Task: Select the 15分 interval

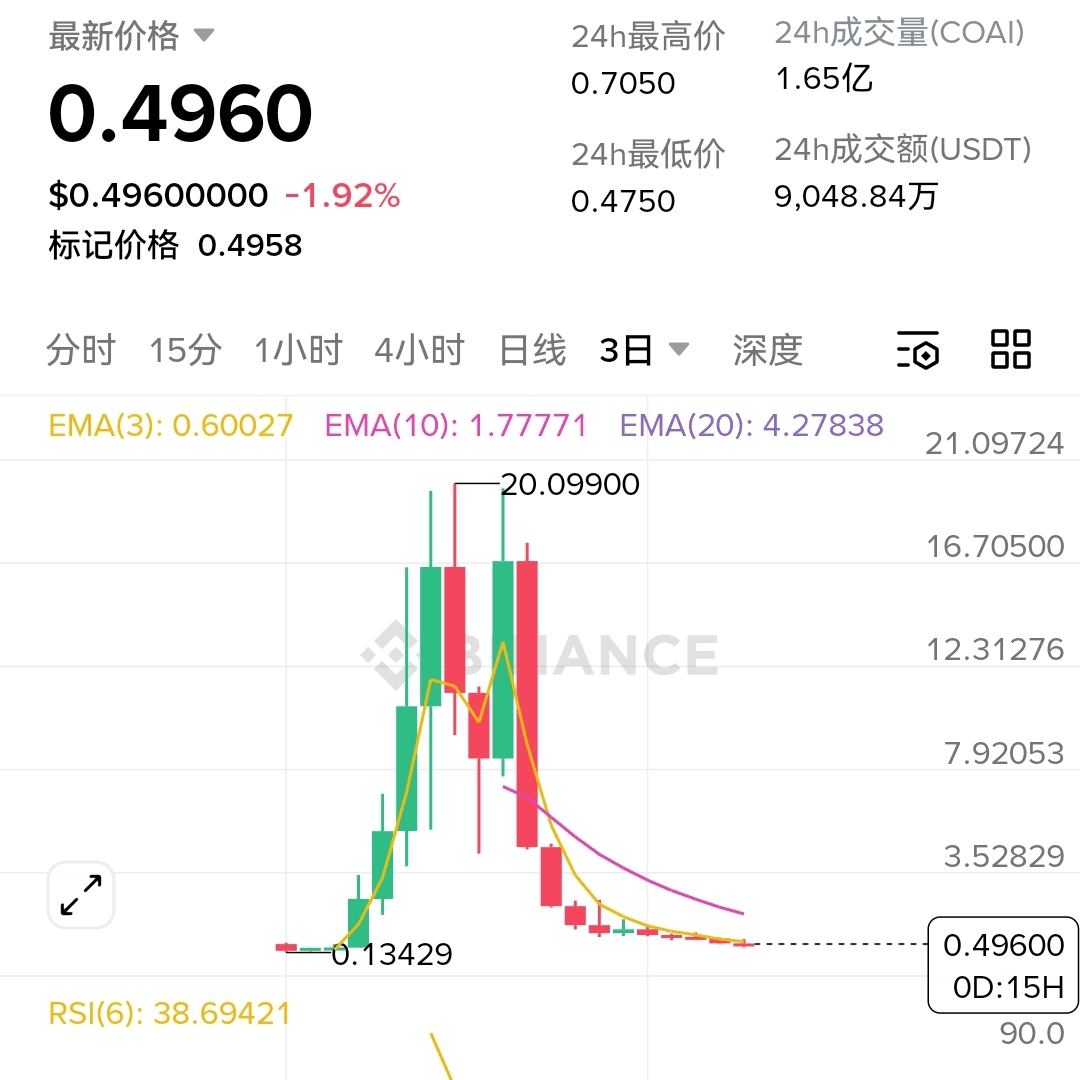Action: pyautogui.click(x=185, y=351)
